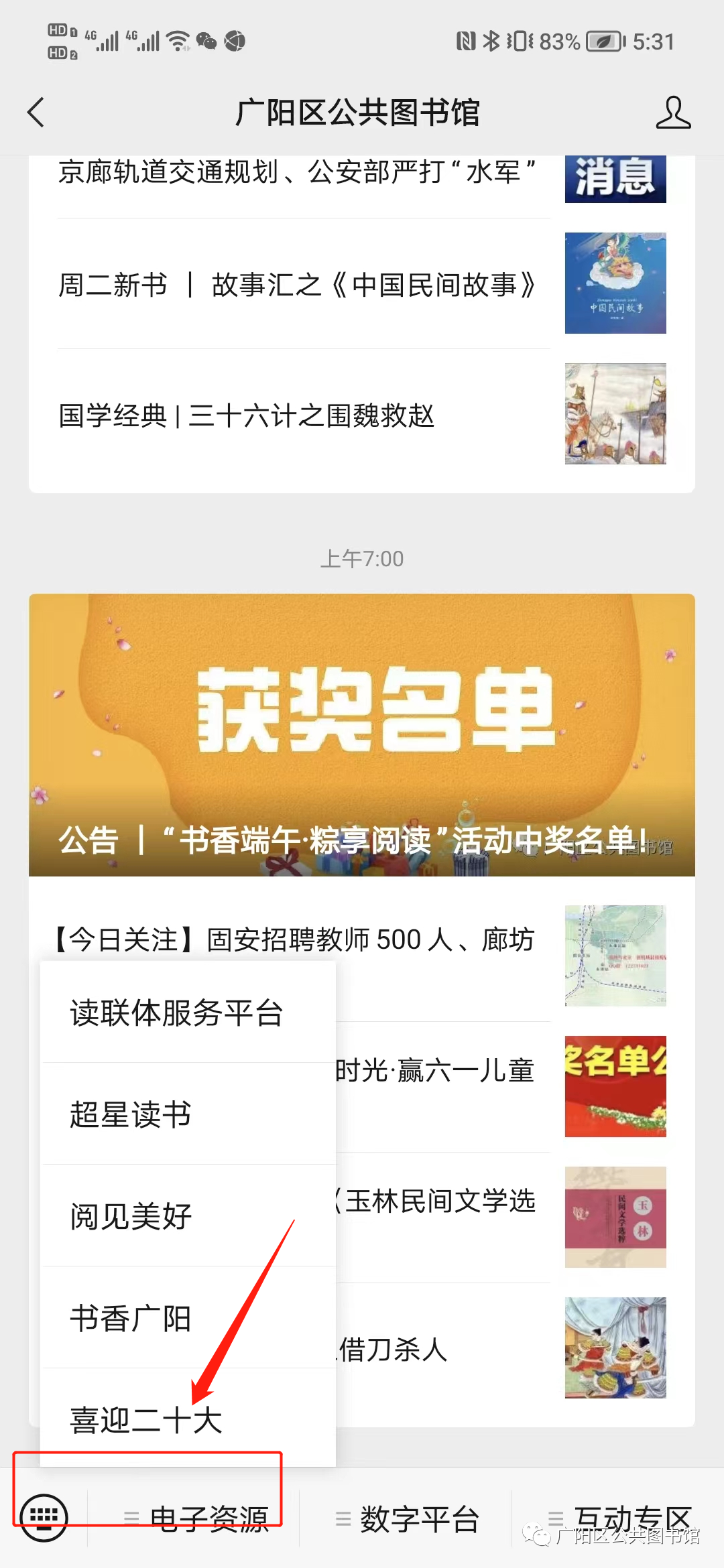Open the account profile icon
The height and width of the screenshot is (1568, 724).
(672, 112)
